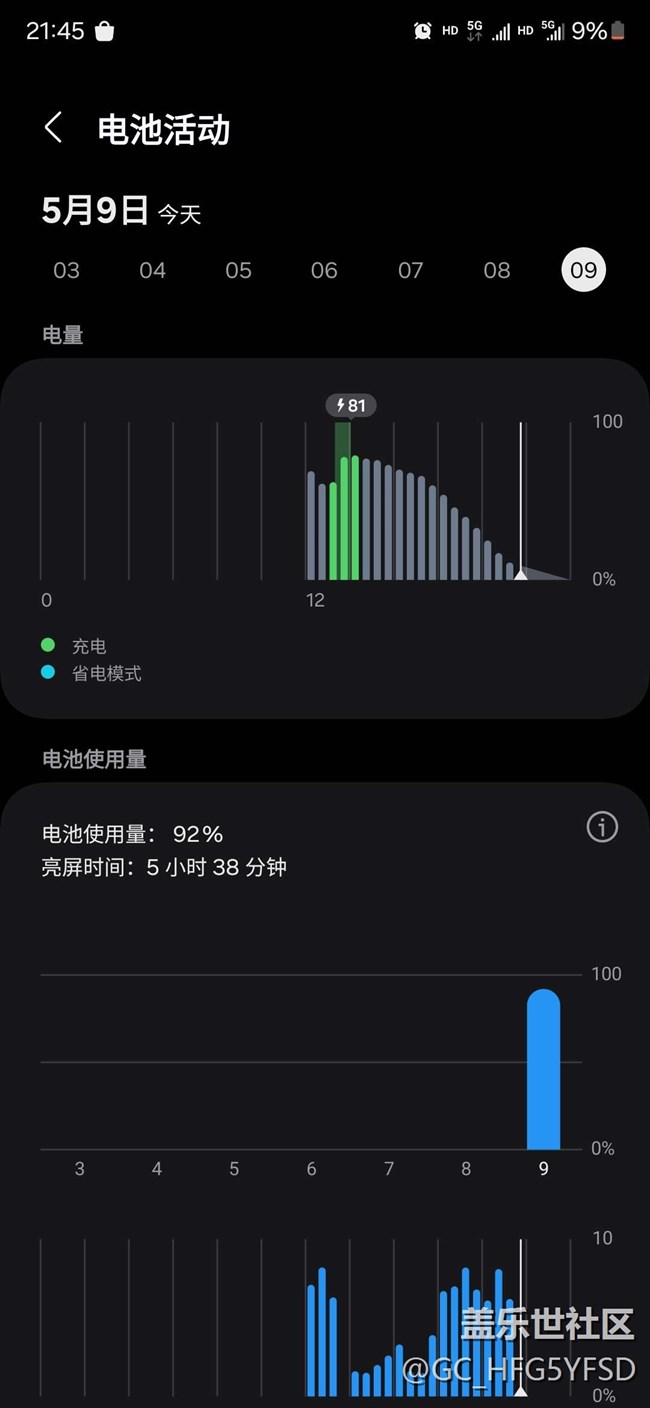650x1408 pixels.
Task: View battery activity for date 07
Action: click(410, 270)
